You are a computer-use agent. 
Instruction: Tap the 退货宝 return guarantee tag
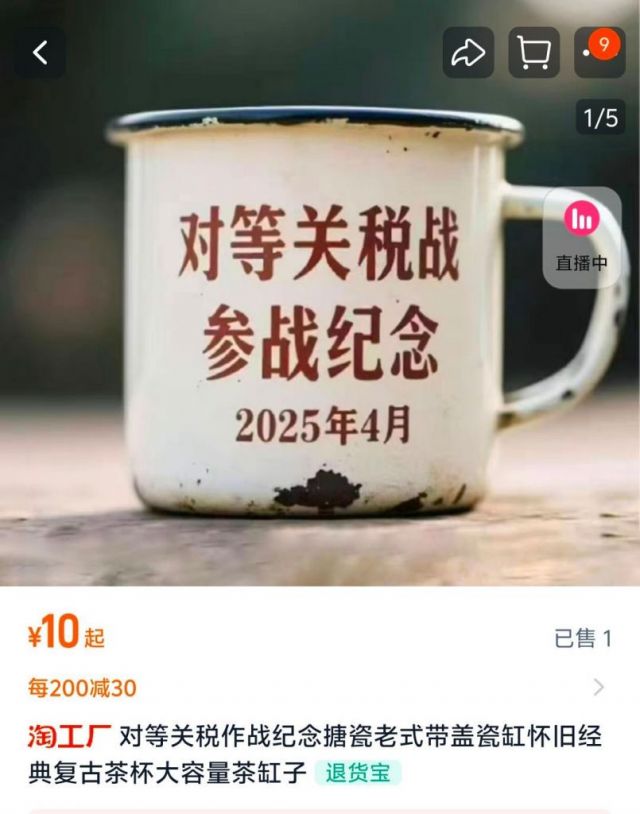pyautogui.click(x=357, y=773)
